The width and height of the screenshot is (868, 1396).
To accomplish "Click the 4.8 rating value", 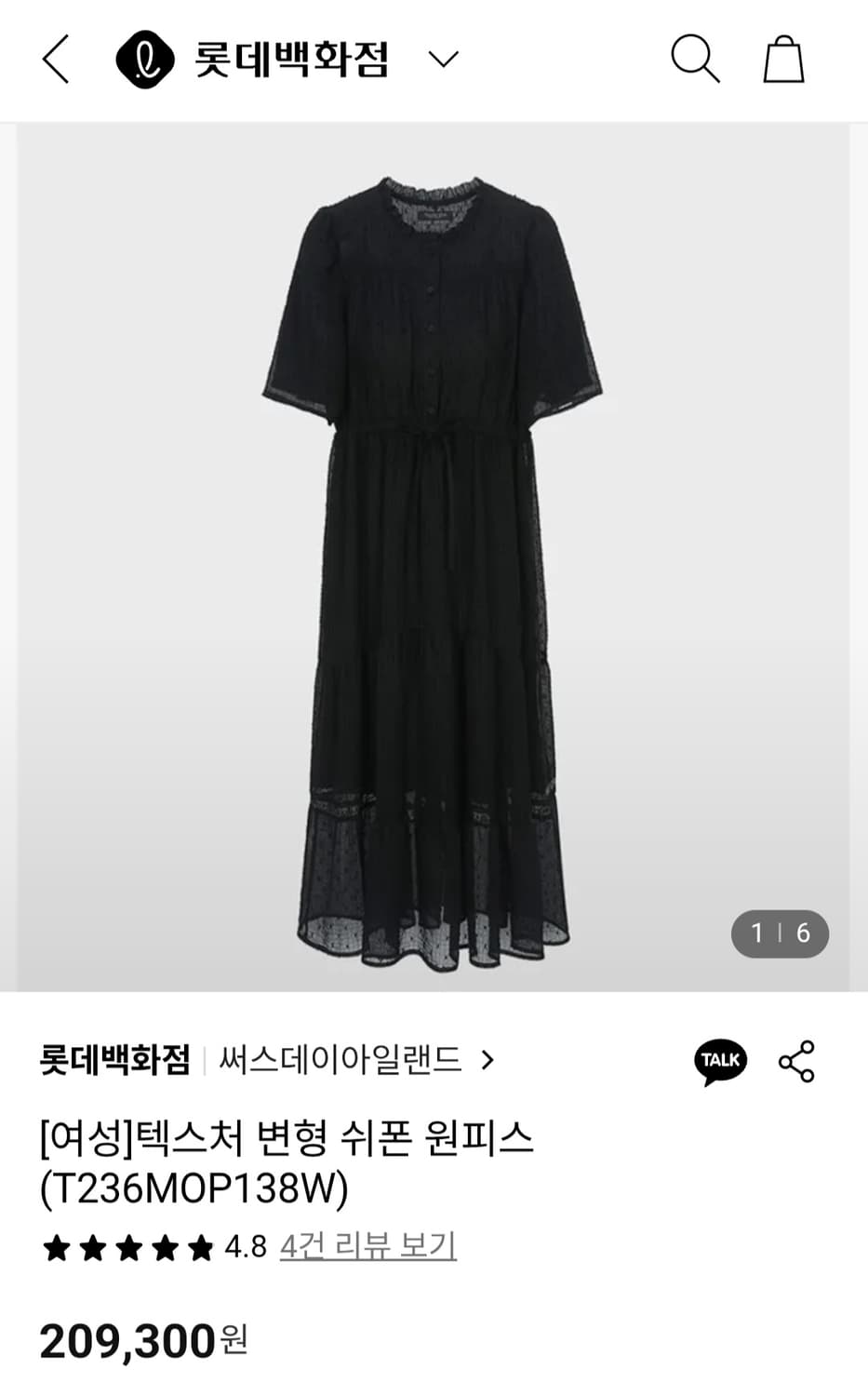I will 247,1244.
